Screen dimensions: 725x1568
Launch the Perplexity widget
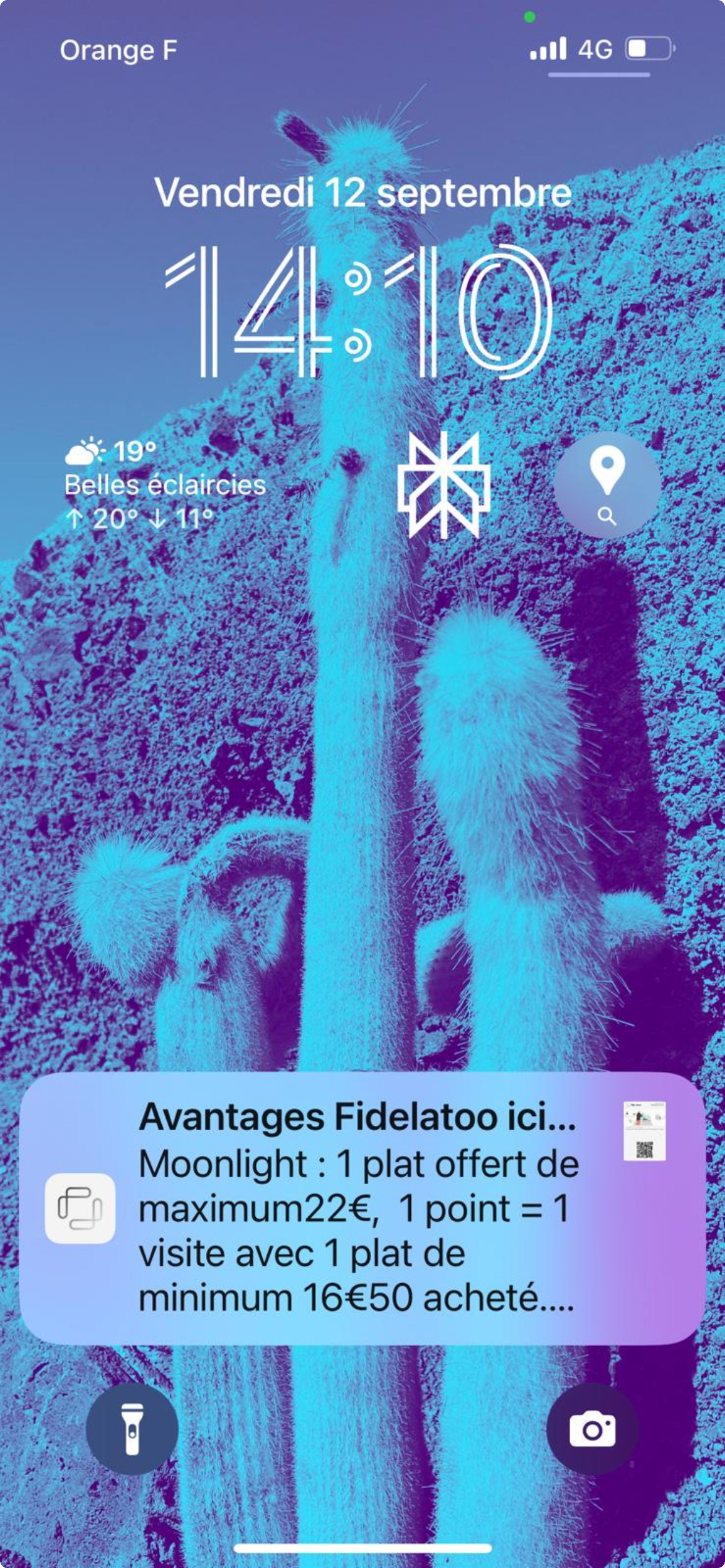coord(444,484)
